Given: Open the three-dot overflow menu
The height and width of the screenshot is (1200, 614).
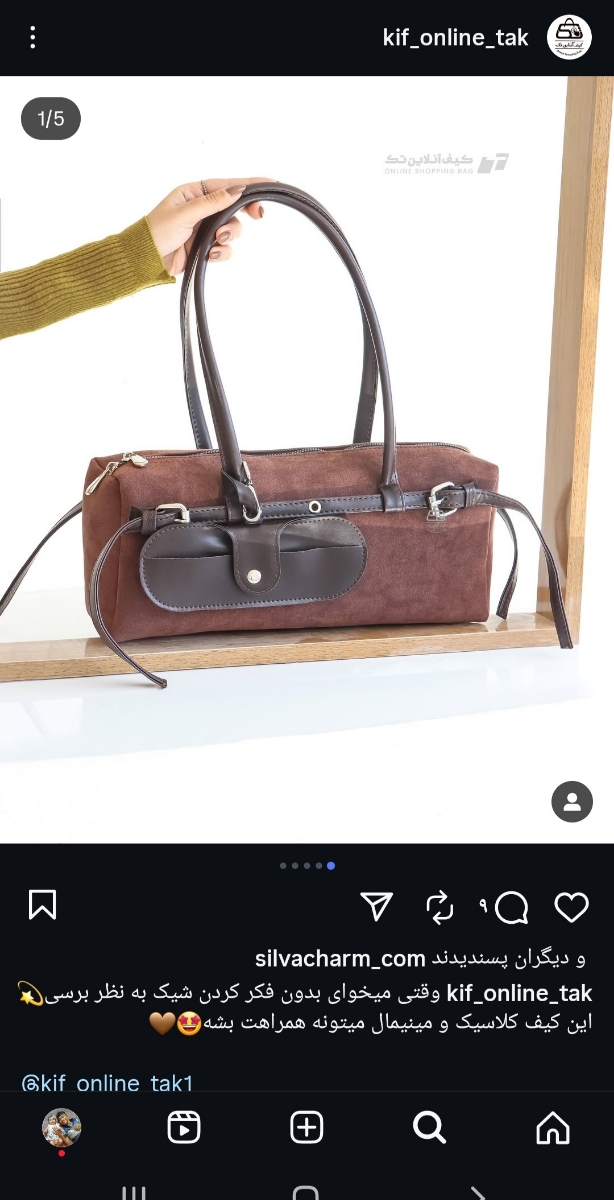Looking at the screenshot, I should tap(33, 38).
